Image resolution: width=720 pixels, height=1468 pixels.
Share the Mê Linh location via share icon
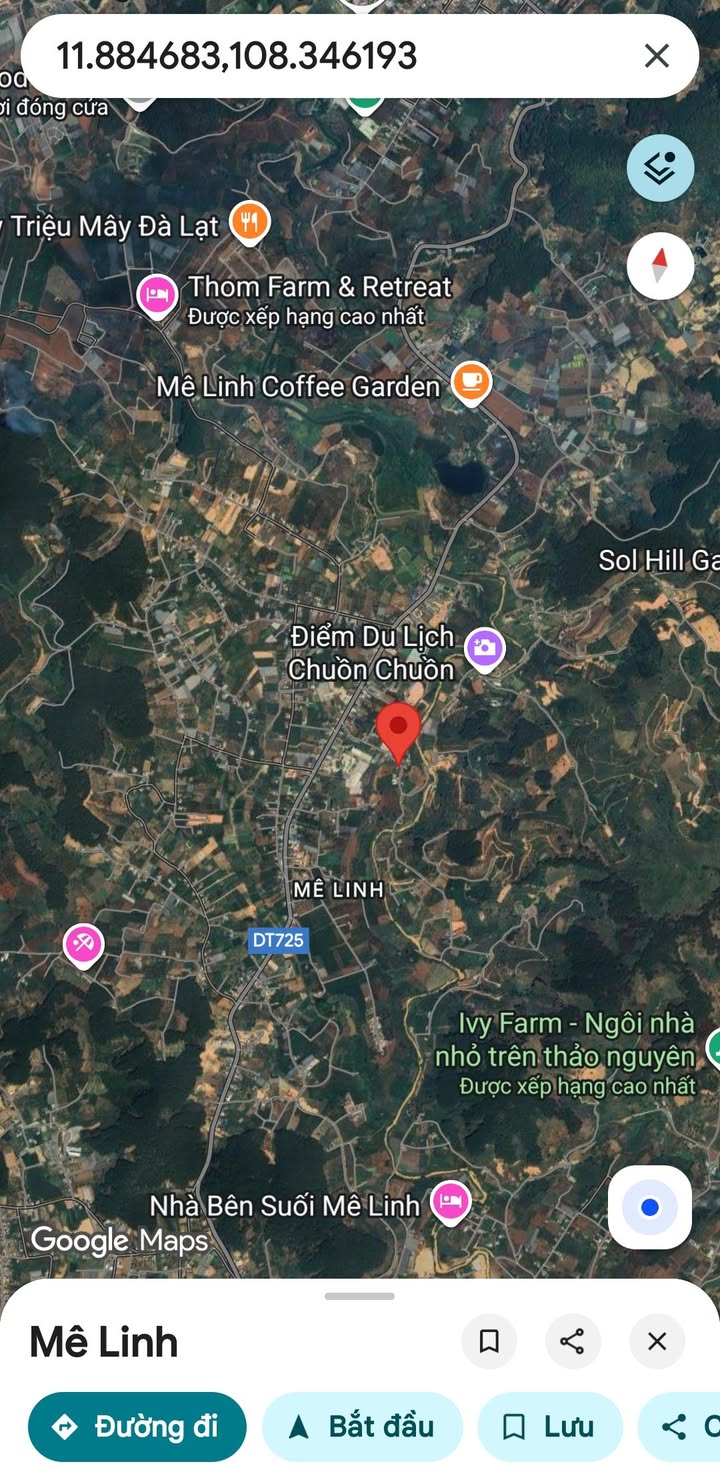572,1341
